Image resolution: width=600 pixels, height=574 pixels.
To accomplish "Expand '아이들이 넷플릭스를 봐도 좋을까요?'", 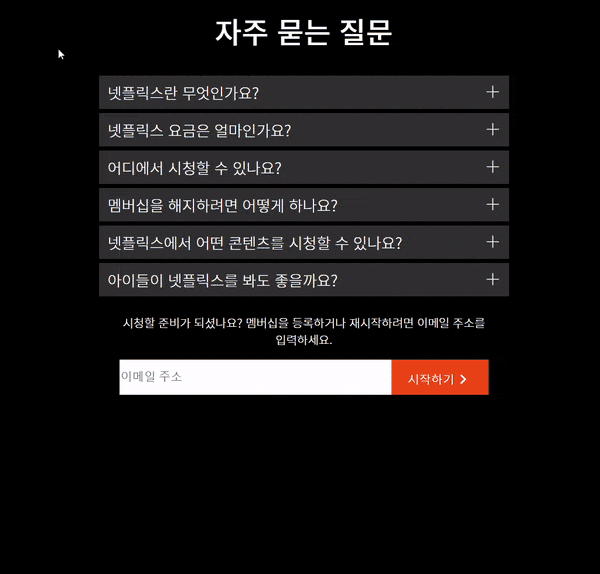I will [x=303, y=280].
